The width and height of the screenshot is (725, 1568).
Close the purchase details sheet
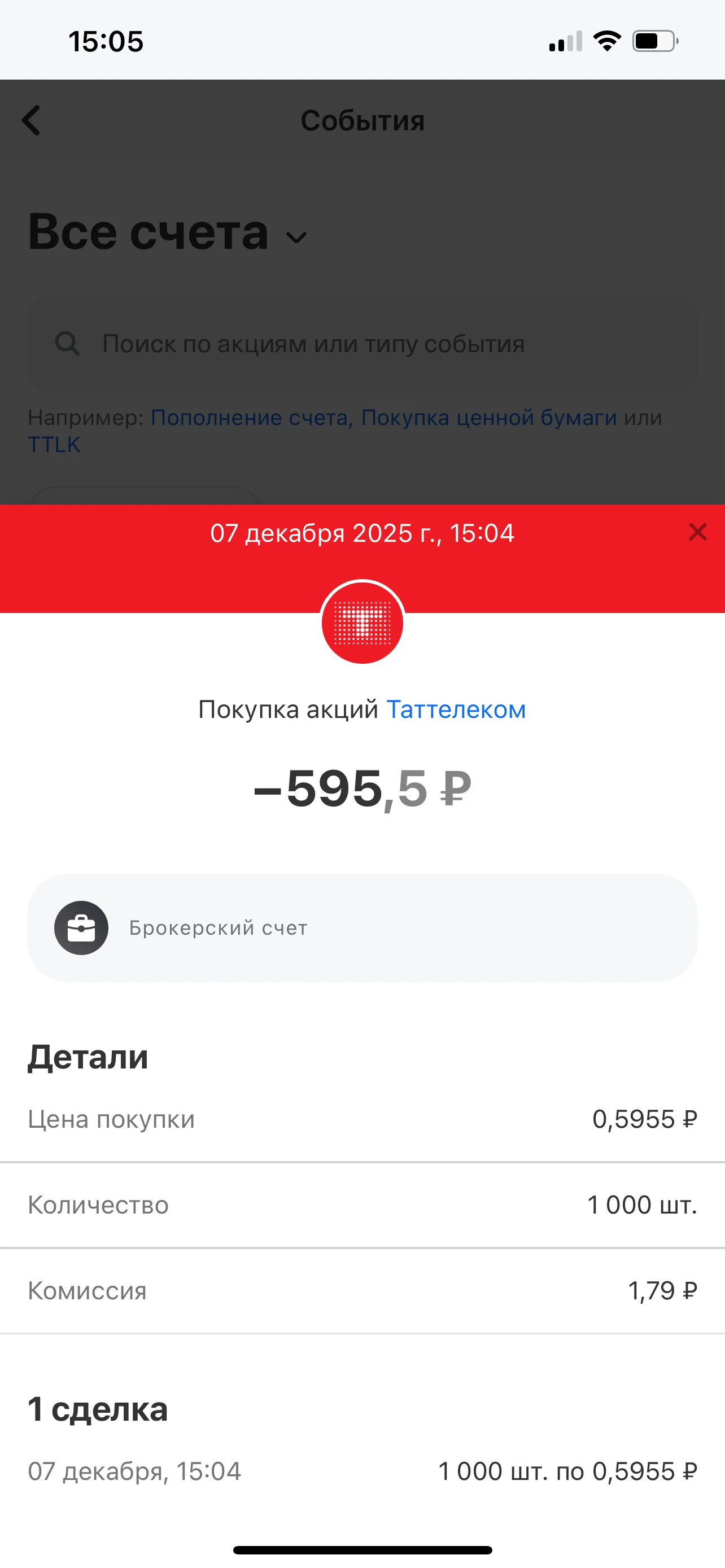697,532
